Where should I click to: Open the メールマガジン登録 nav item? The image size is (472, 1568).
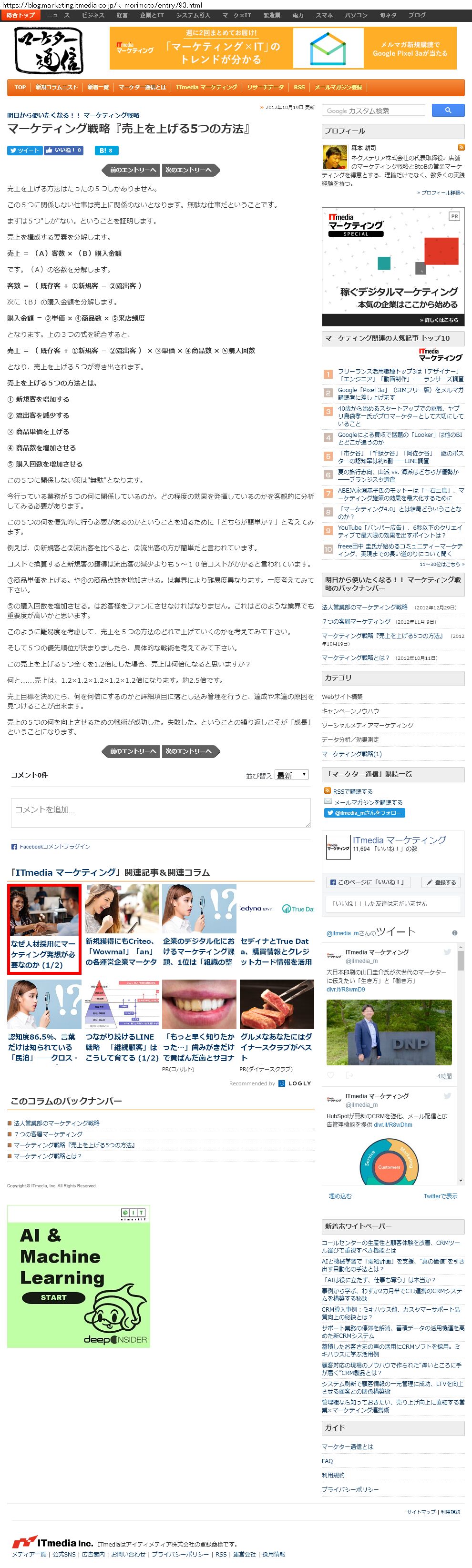tap(338, 87)
